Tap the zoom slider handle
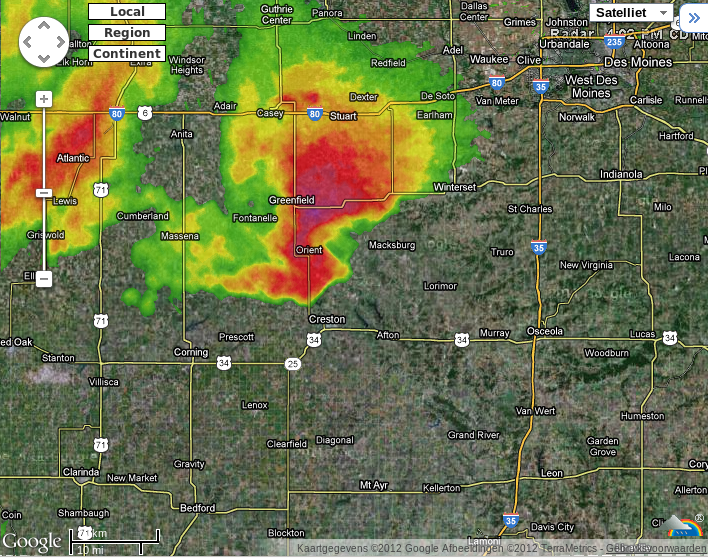The image size is (708, 558). point(44,192)
